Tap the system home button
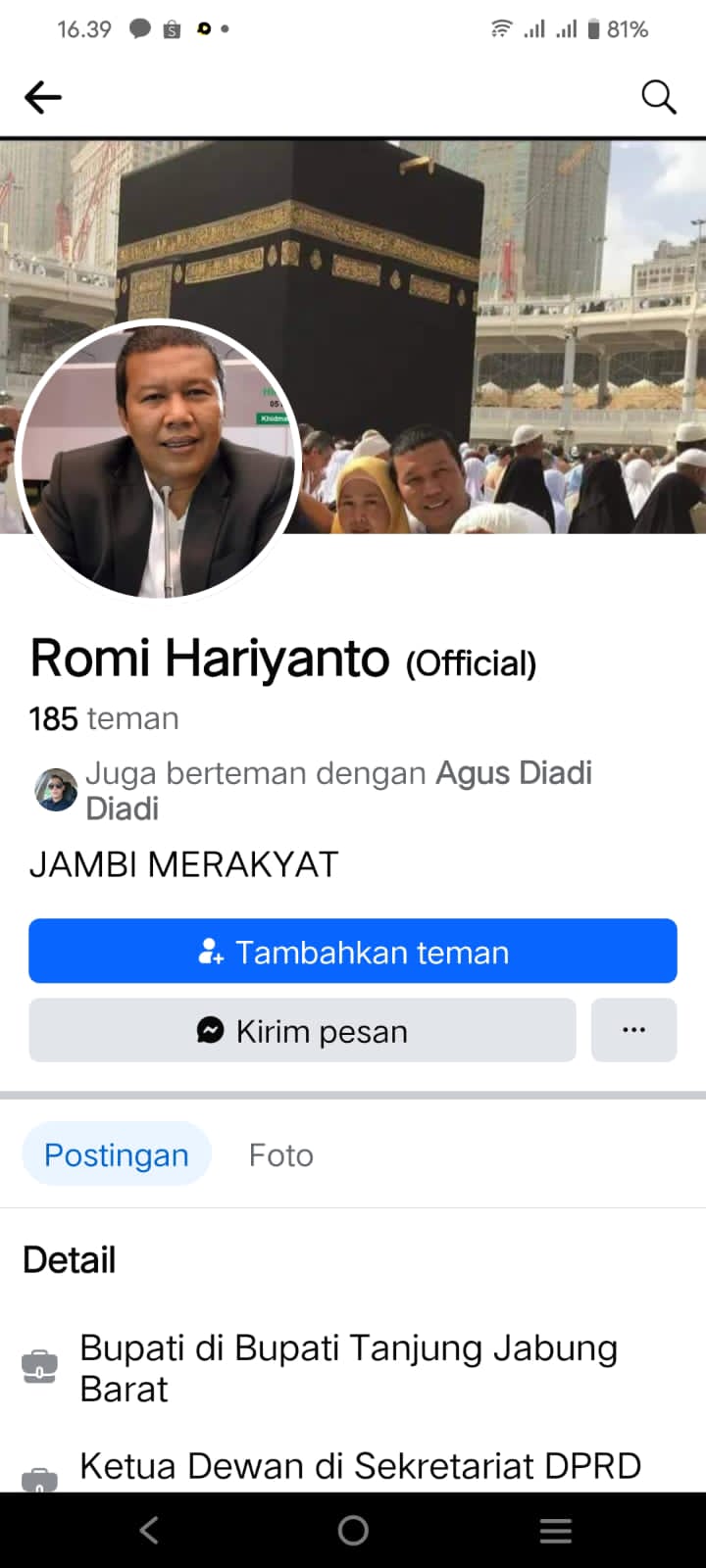Screen dimensions: 706x1568 coord(353,1530)
